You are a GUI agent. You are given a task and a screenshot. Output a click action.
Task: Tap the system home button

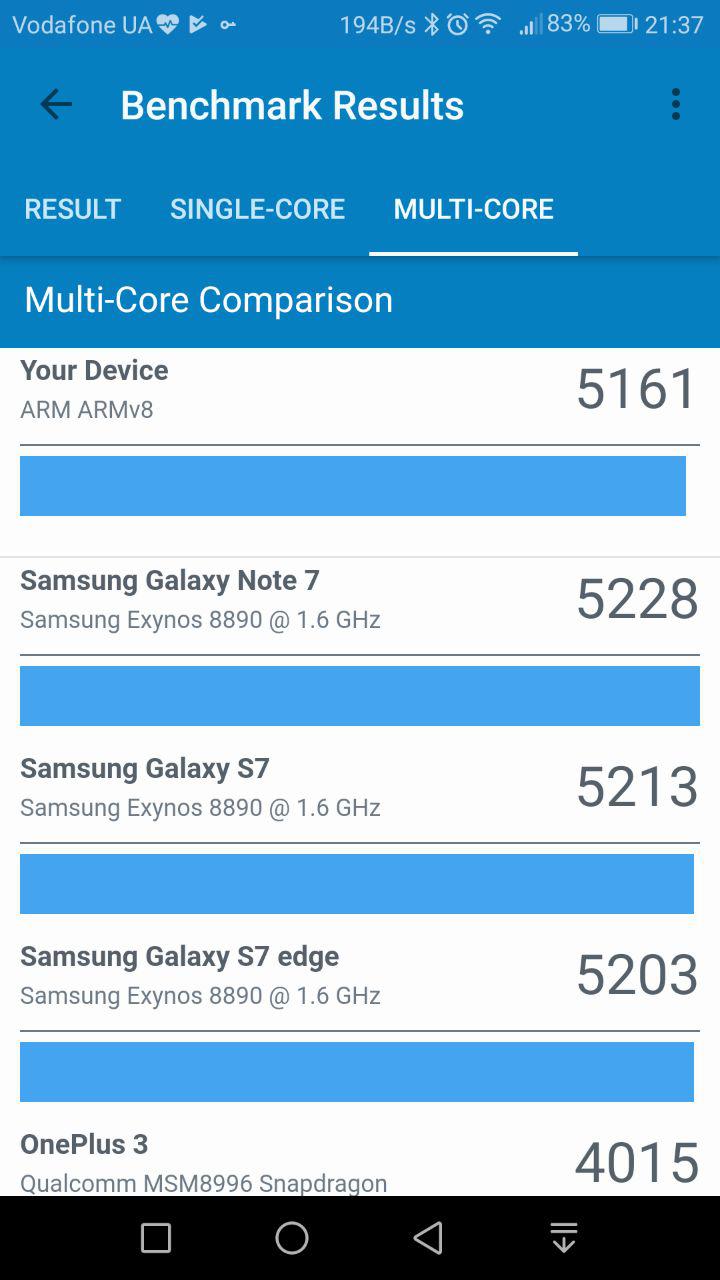(292, 1238)
